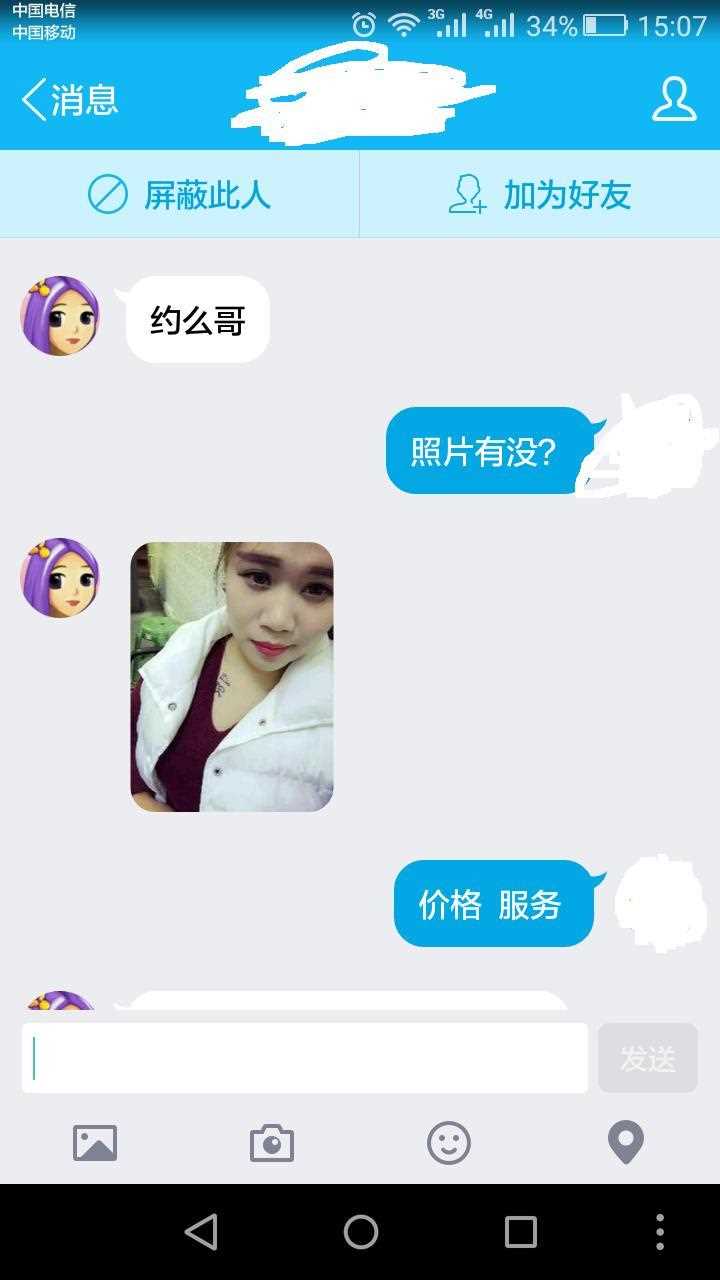Tap the system home button
Viewport: 720px width, 1280px height.
[360, 1232]
